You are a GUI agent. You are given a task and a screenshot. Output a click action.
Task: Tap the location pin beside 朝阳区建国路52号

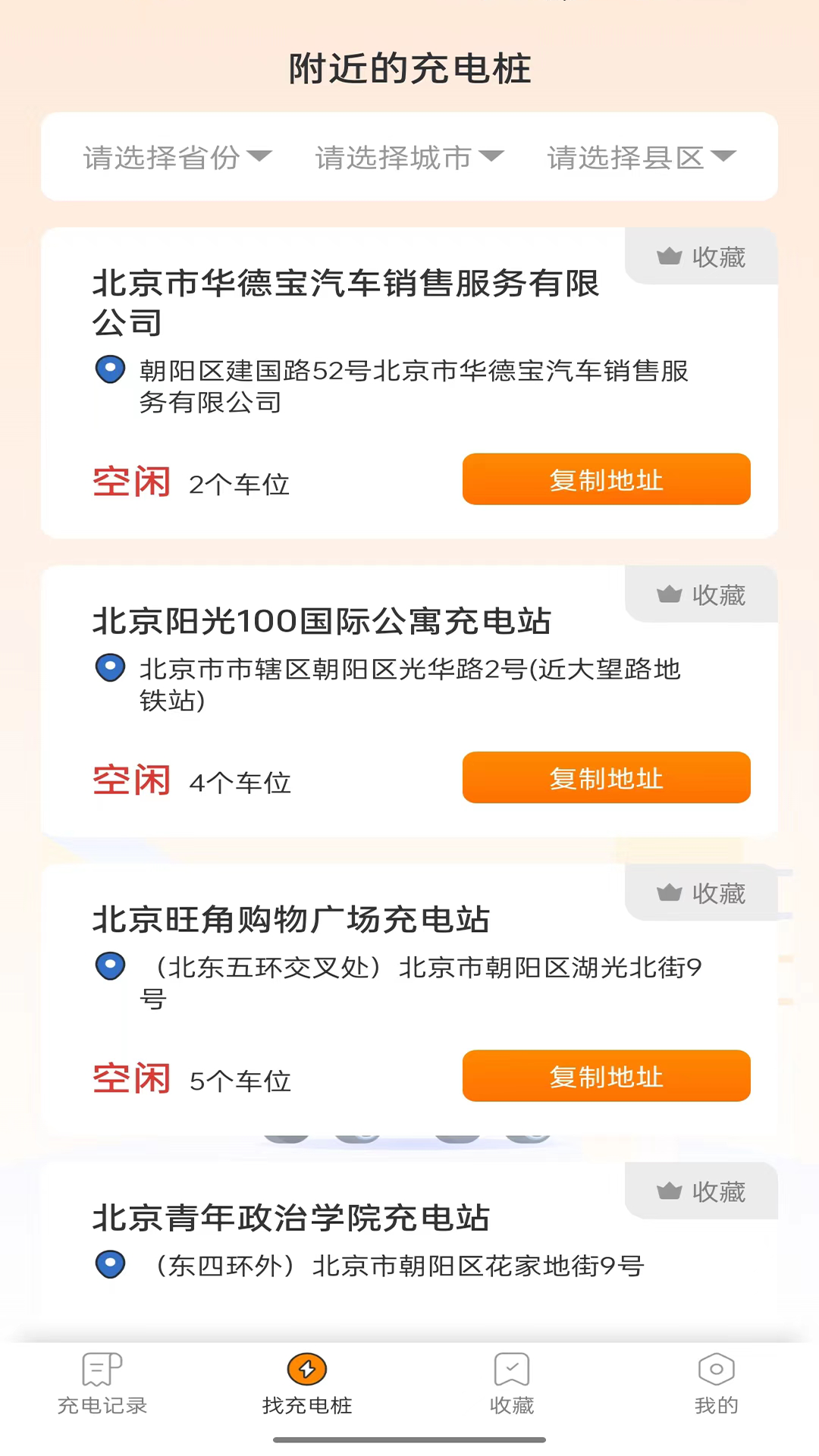pyautogui.click(x=110, y=370)
